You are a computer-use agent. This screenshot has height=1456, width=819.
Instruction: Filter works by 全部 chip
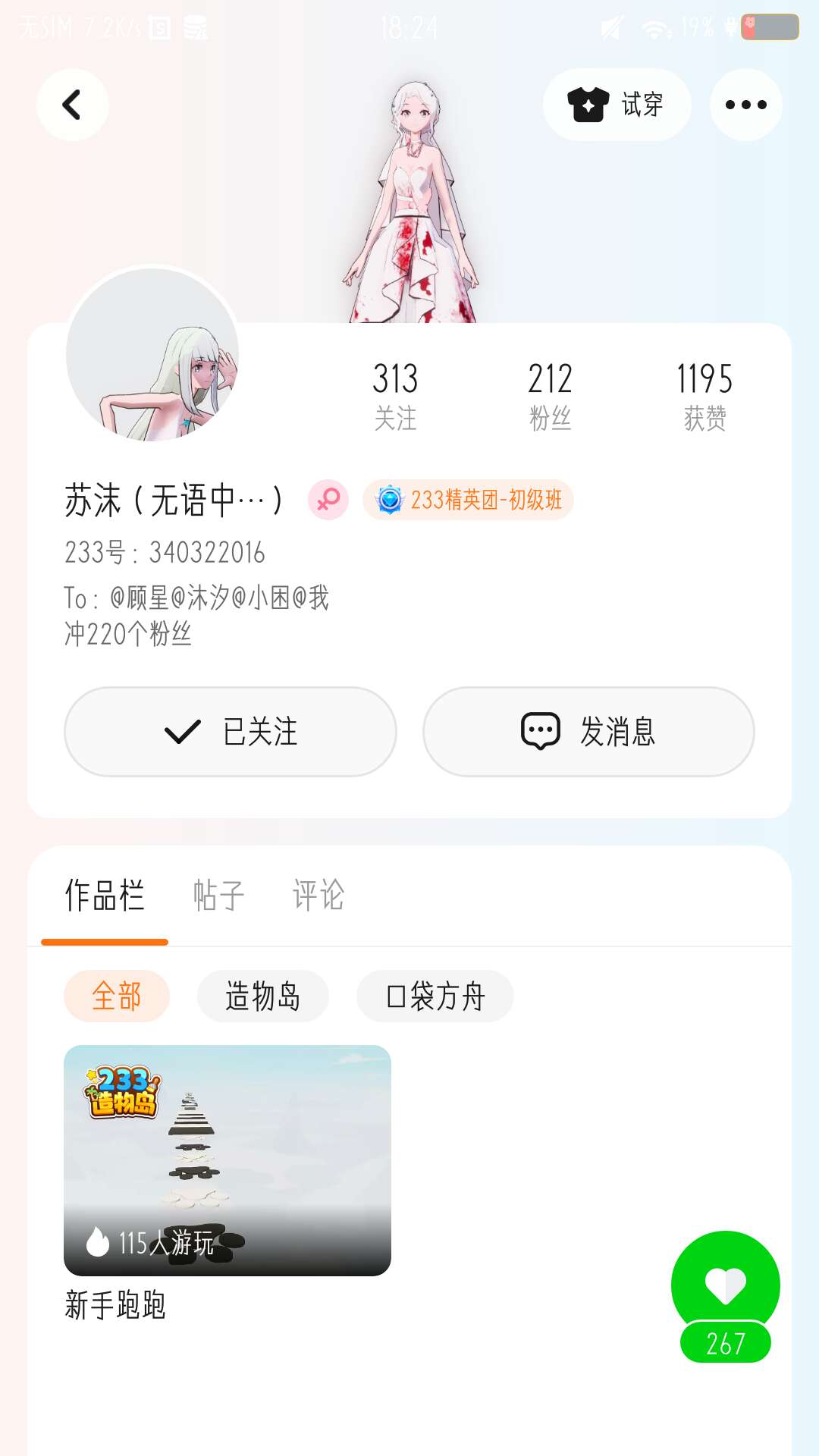click(x=116, y=996)
